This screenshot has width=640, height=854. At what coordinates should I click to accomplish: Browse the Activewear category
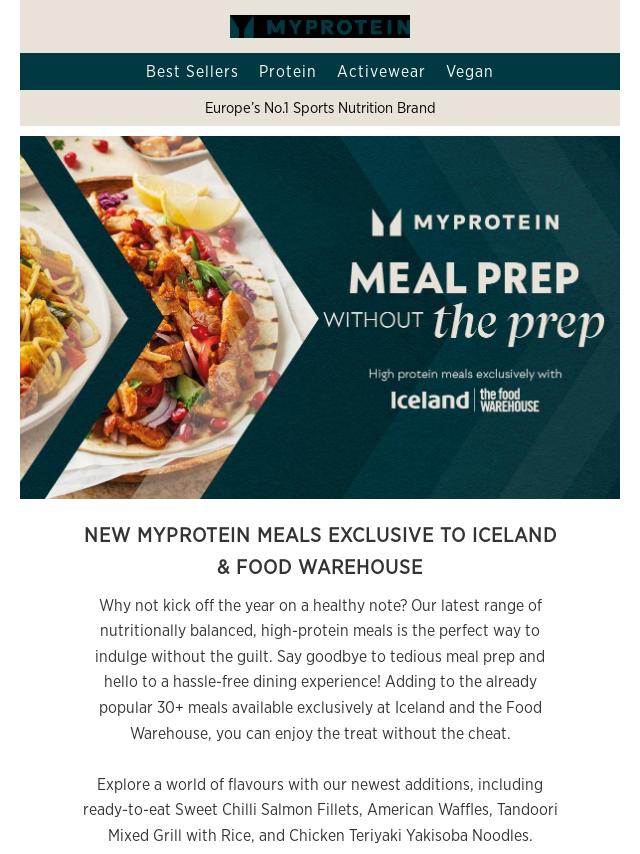pos(381,72)
